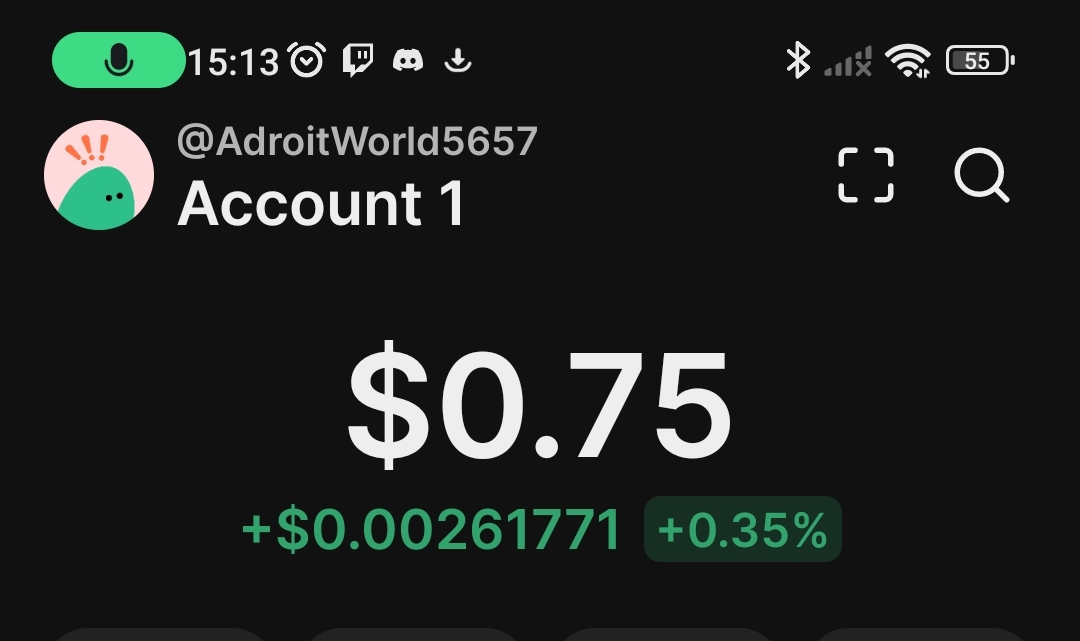Tap the green microphone indicator
The image size is (1080, 641).
pyautogui.click(x=119, y=60)
